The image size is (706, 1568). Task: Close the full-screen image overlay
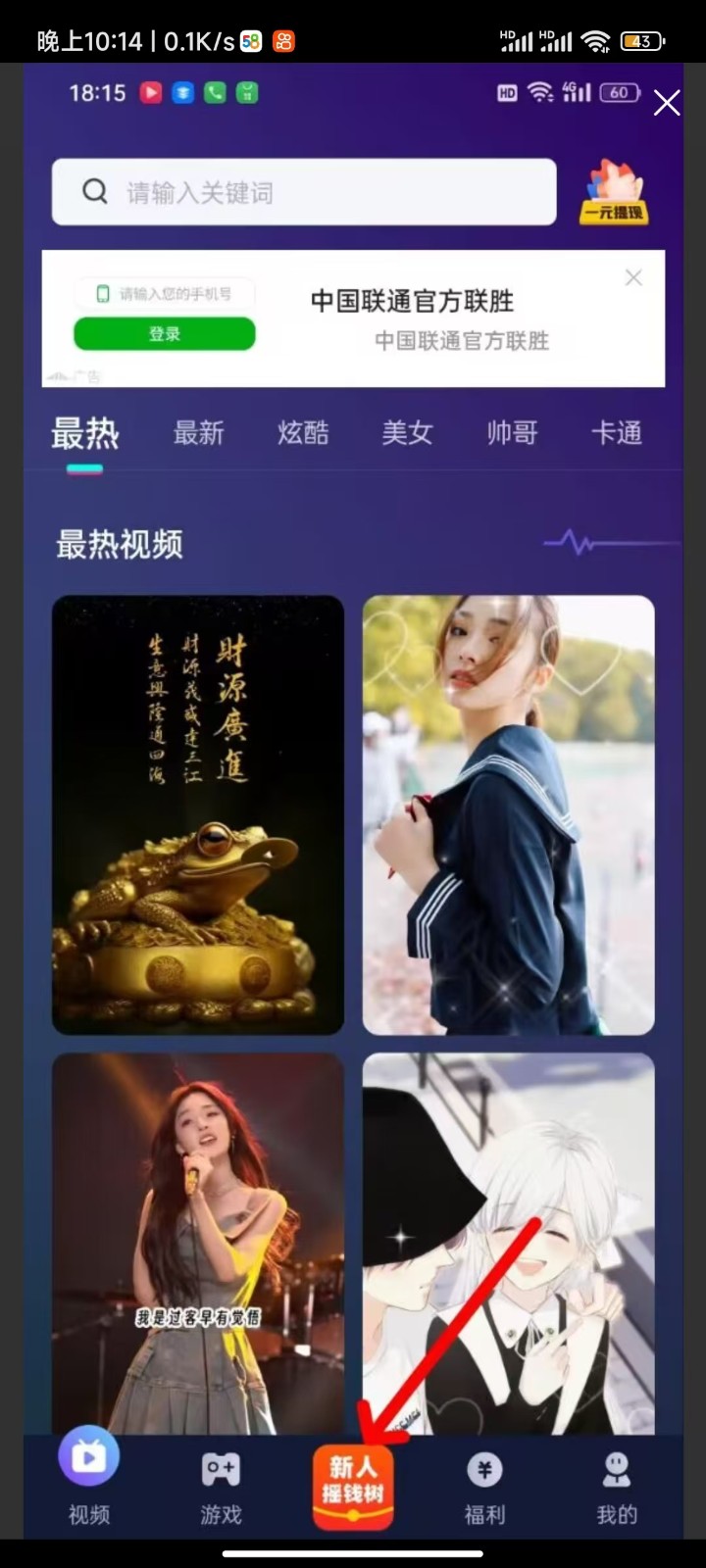pos(667,103)
